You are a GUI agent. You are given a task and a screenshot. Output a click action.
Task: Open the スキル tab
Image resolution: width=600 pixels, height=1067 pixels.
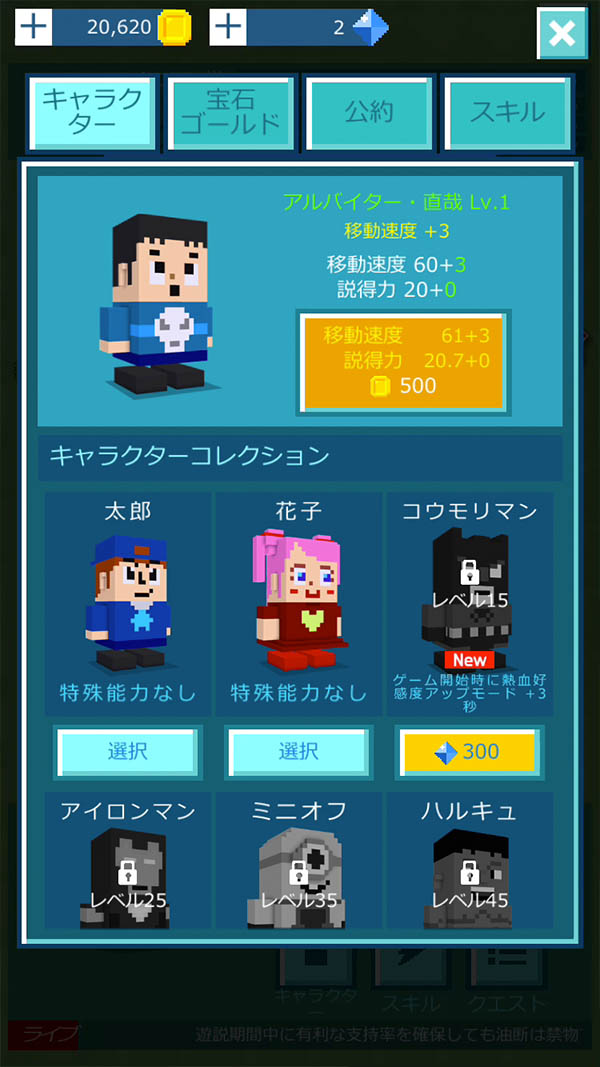point(507,112)
